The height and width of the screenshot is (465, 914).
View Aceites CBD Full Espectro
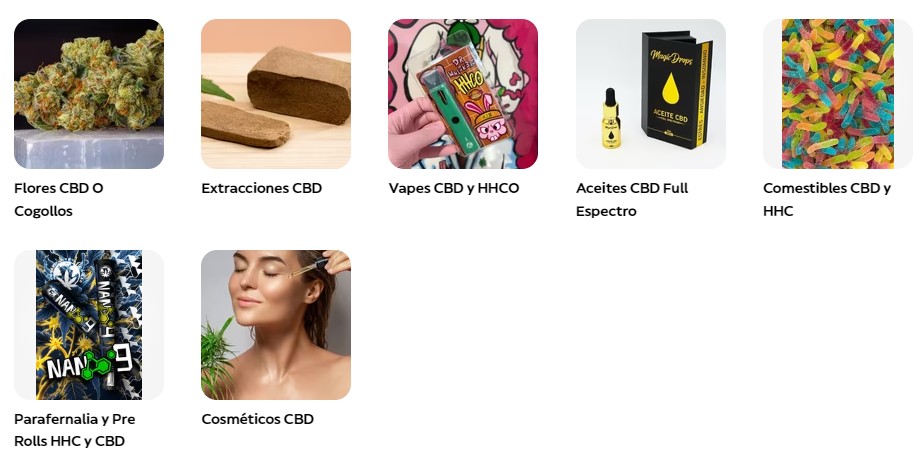(x=650, y=94)
